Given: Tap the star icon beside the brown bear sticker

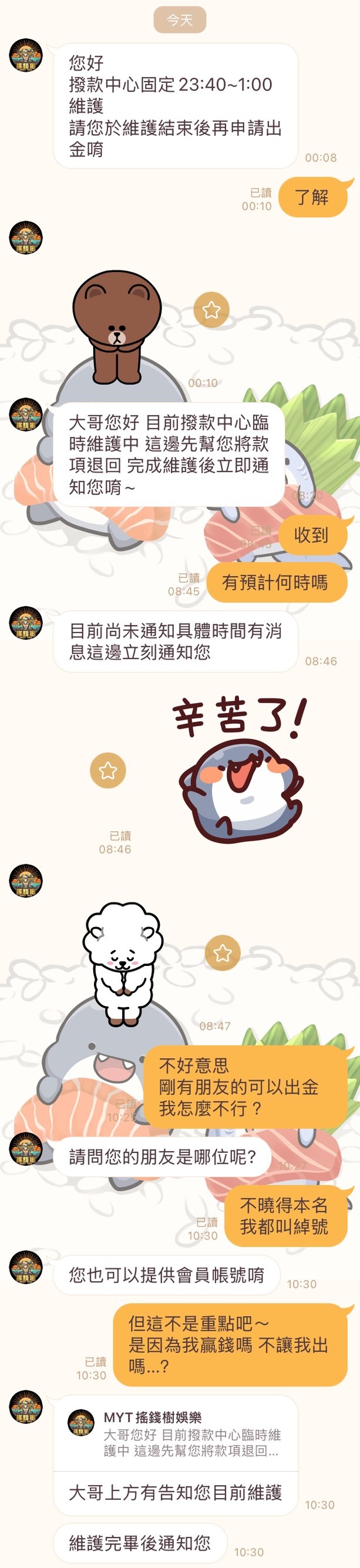Looking at the screenshot, I should [211, 310].
